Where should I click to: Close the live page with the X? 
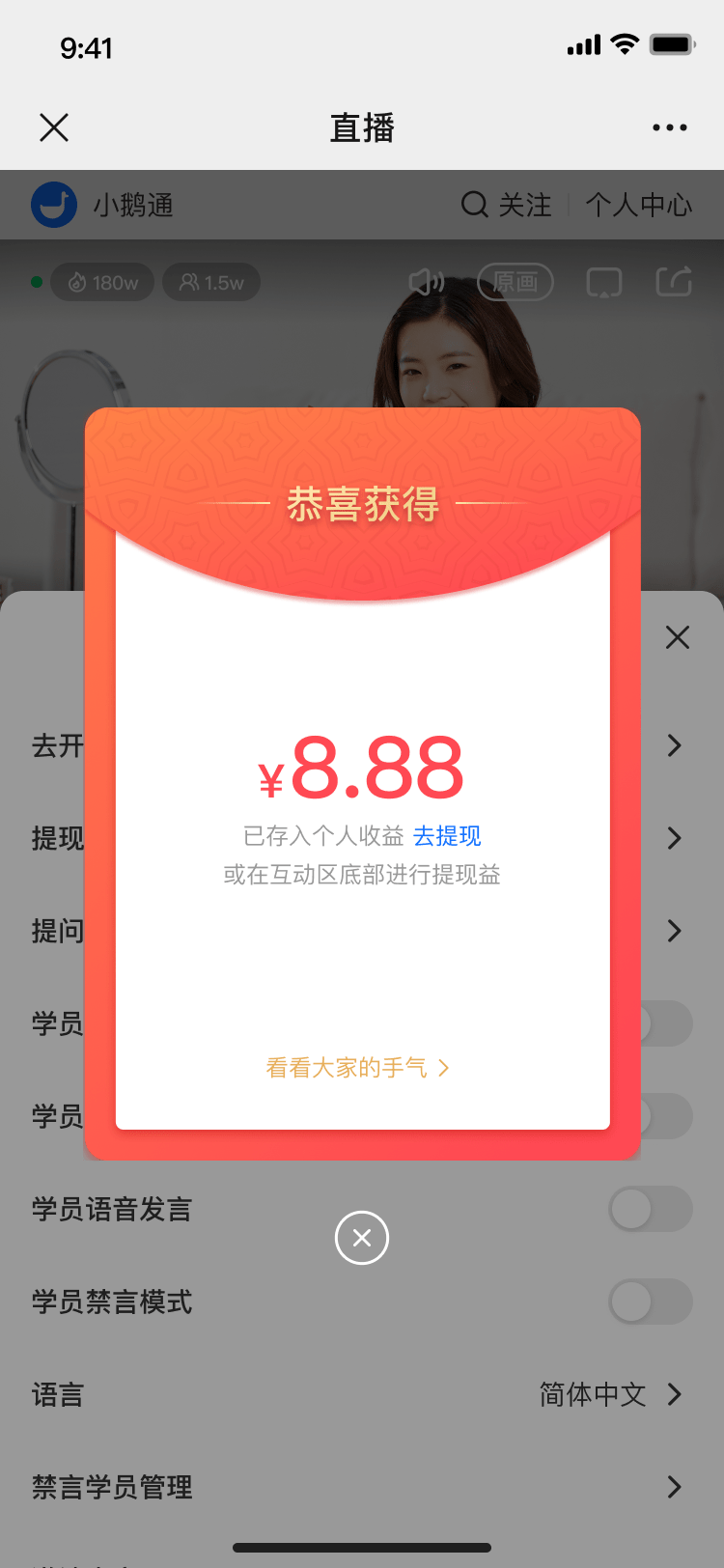click(54, 127)
